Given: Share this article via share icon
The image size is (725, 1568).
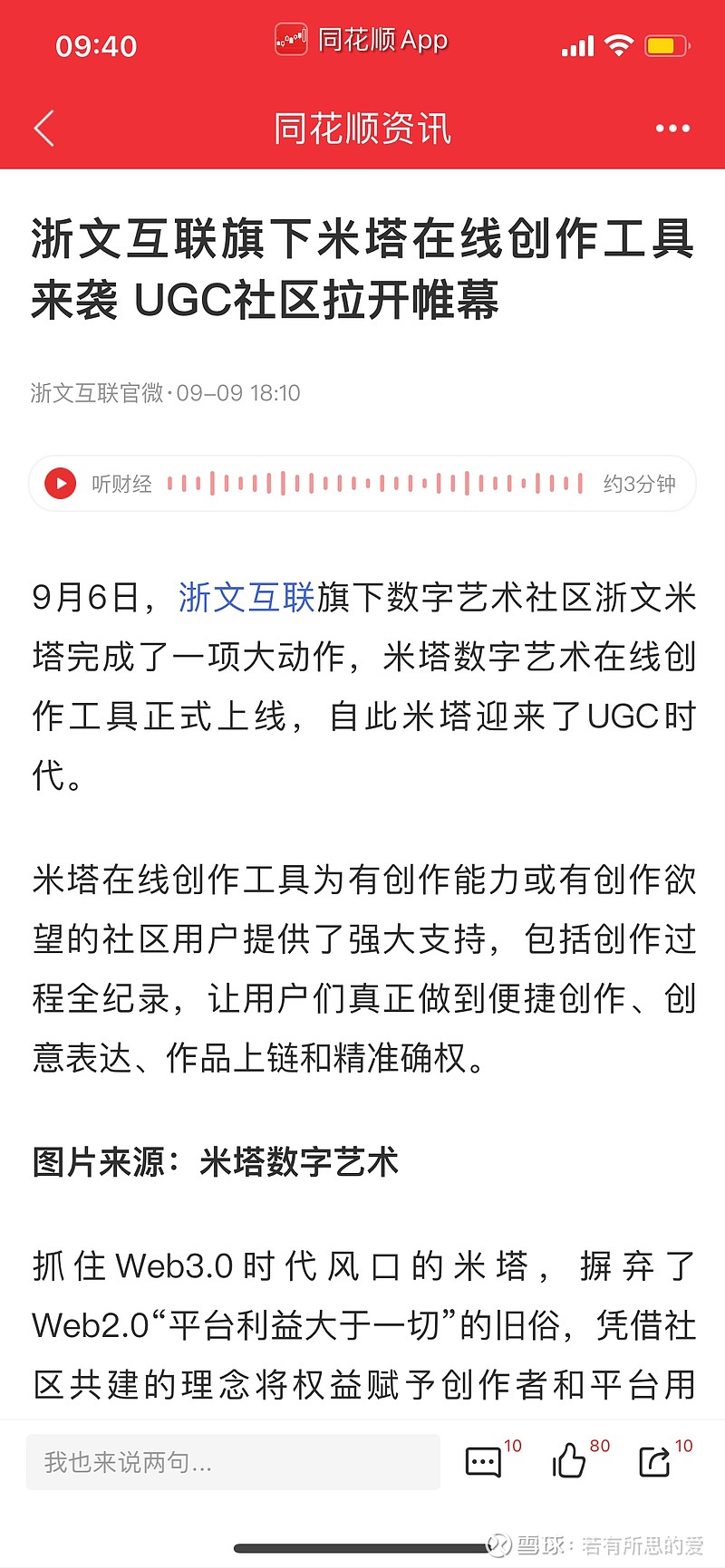Looking at the screenshot, I should point(654,1461).
